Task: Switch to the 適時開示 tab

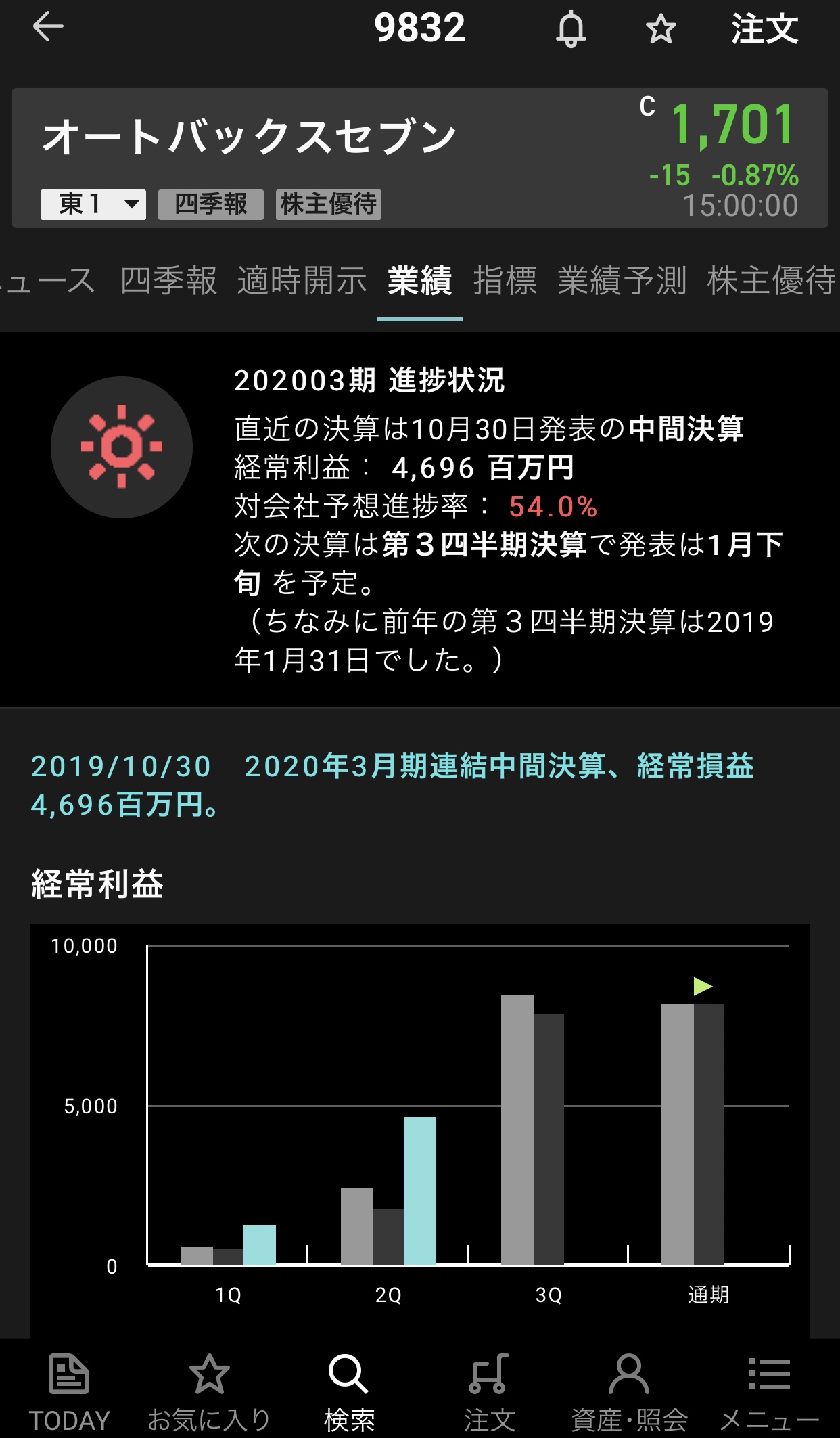Action: pyautogui.click(x=302, y=281)
